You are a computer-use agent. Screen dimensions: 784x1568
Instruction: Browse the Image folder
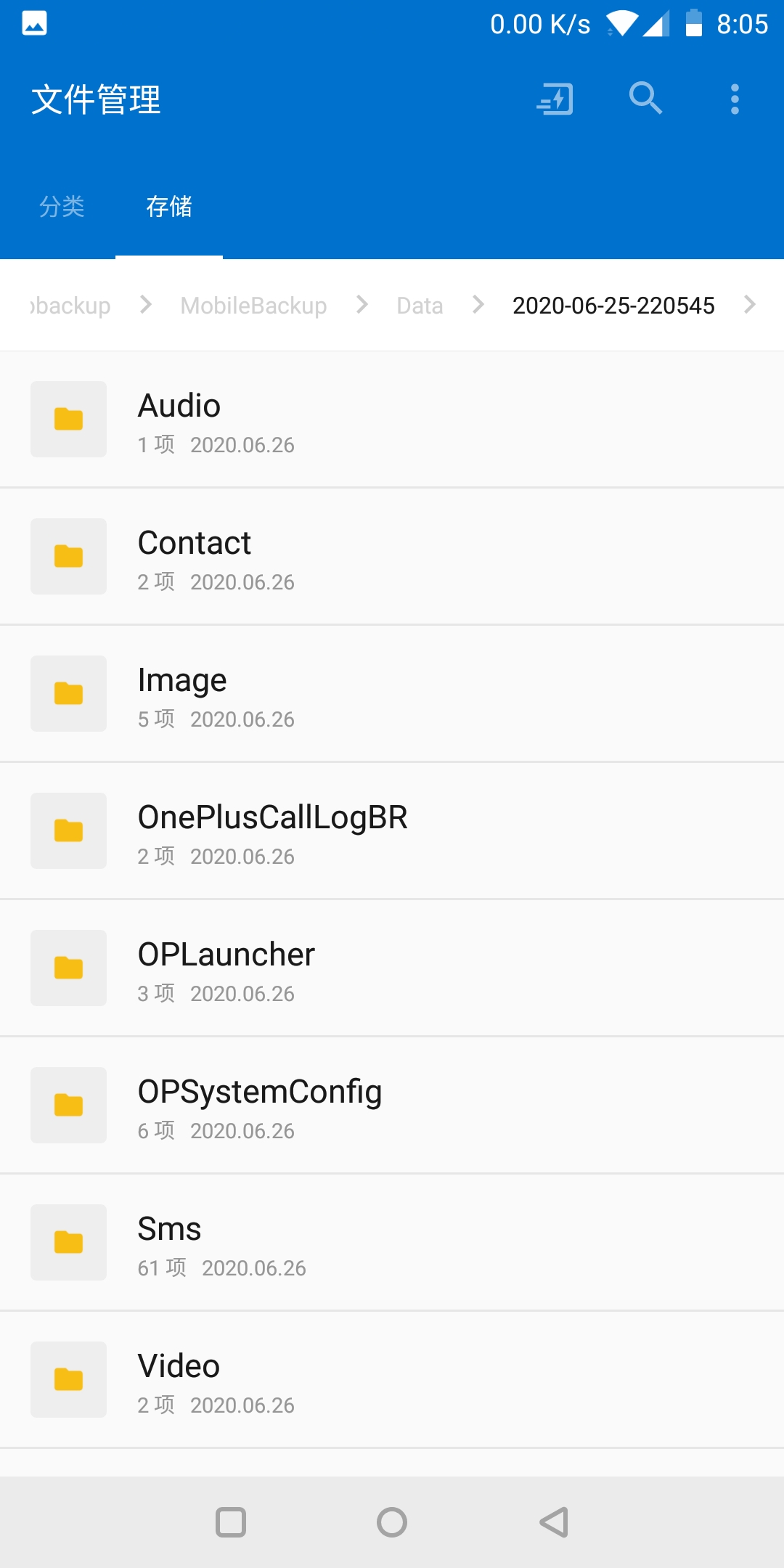(x=392, y=694)
